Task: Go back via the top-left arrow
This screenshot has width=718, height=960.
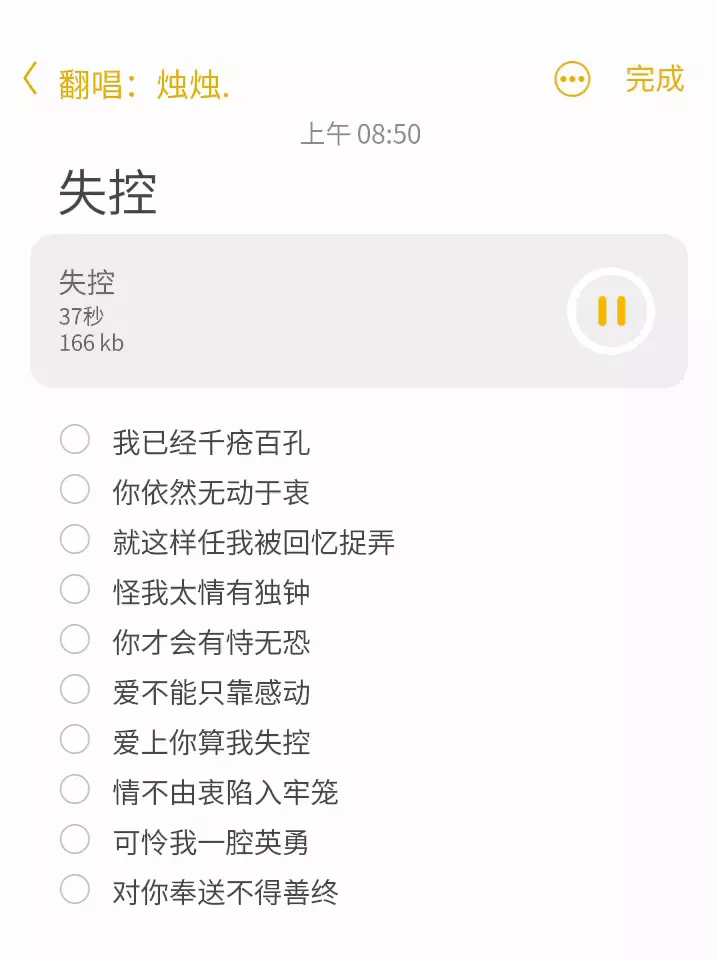Action: tap(31, 79)
